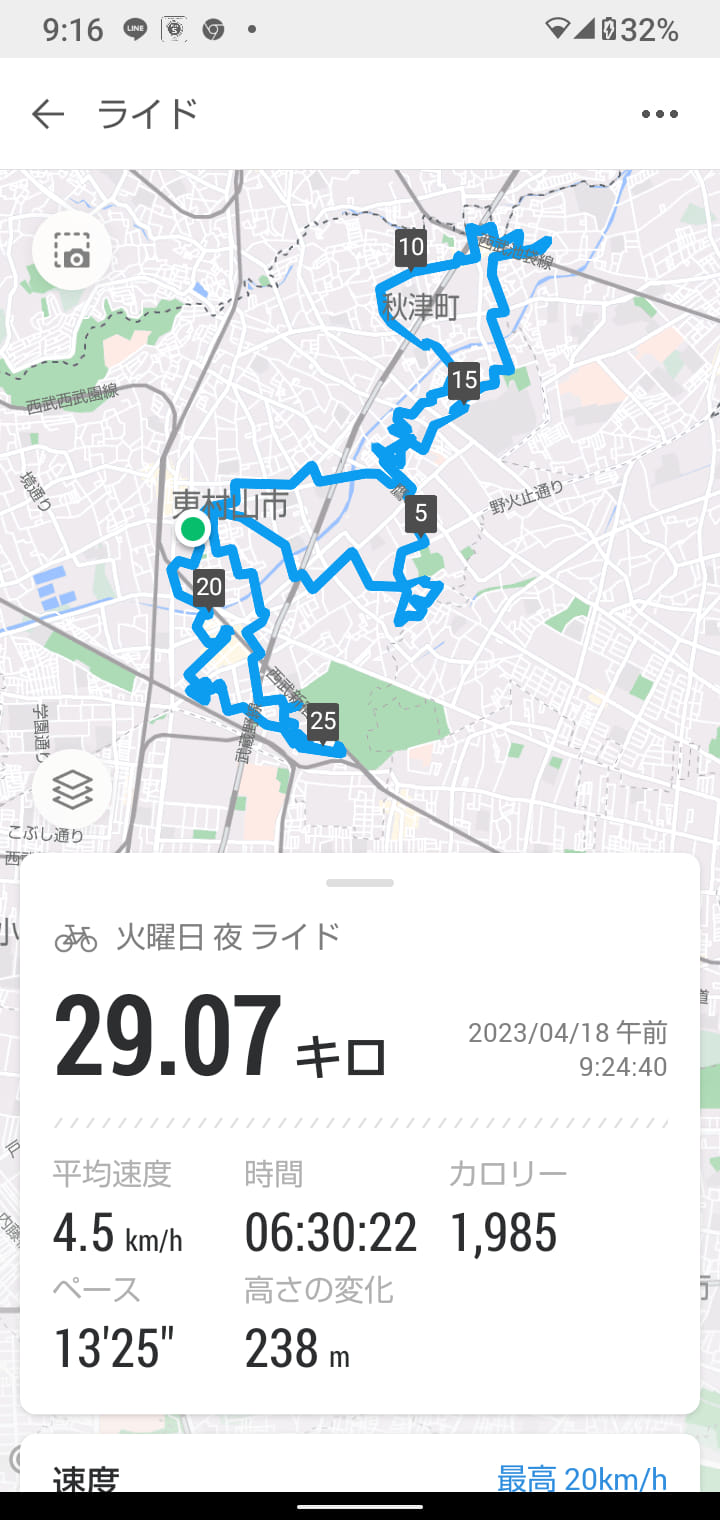Tap the map screenshot camera button
Screen dimensions: 720x1520
point(72,251)
